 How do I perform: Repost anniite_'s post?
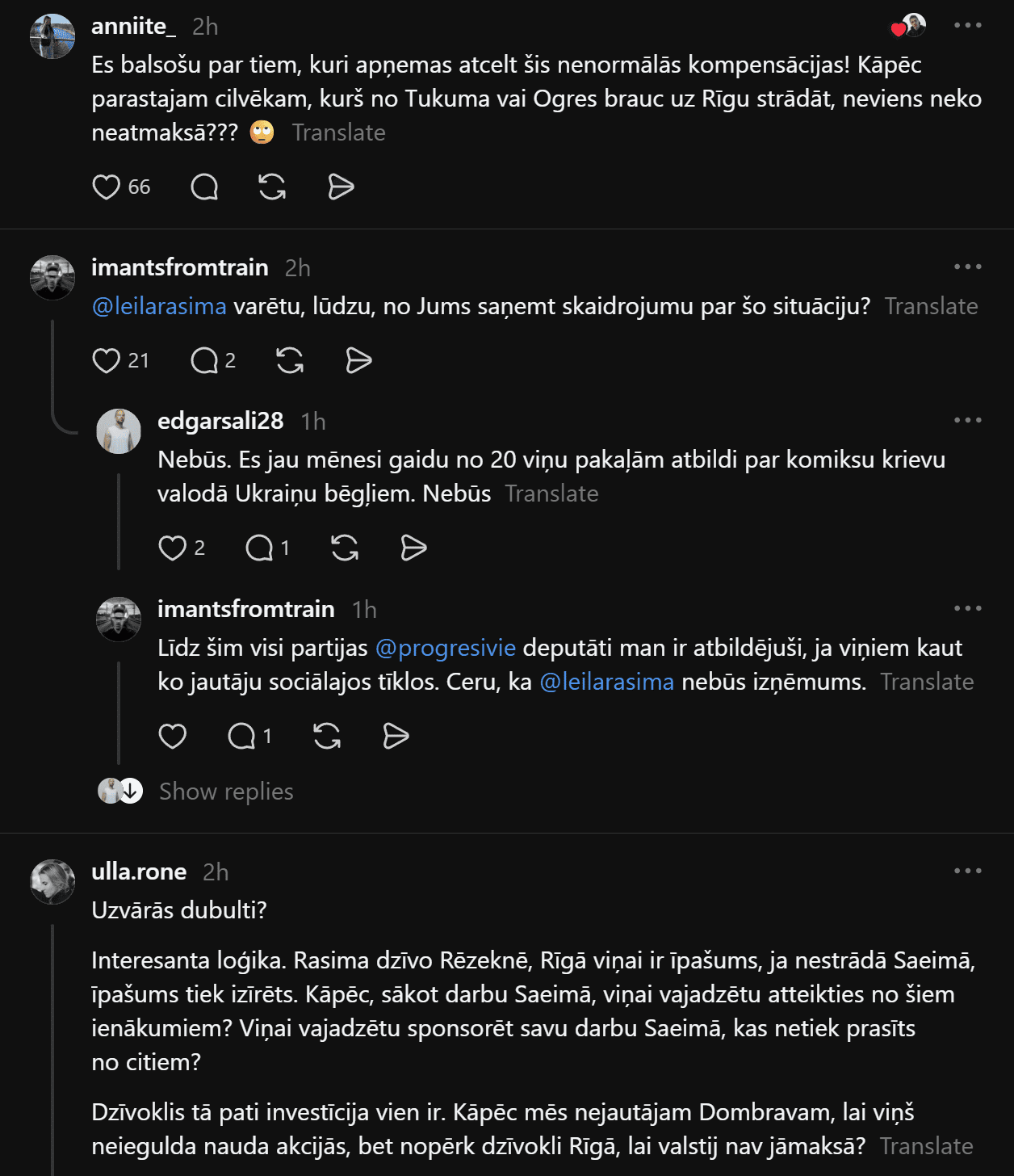272,187
